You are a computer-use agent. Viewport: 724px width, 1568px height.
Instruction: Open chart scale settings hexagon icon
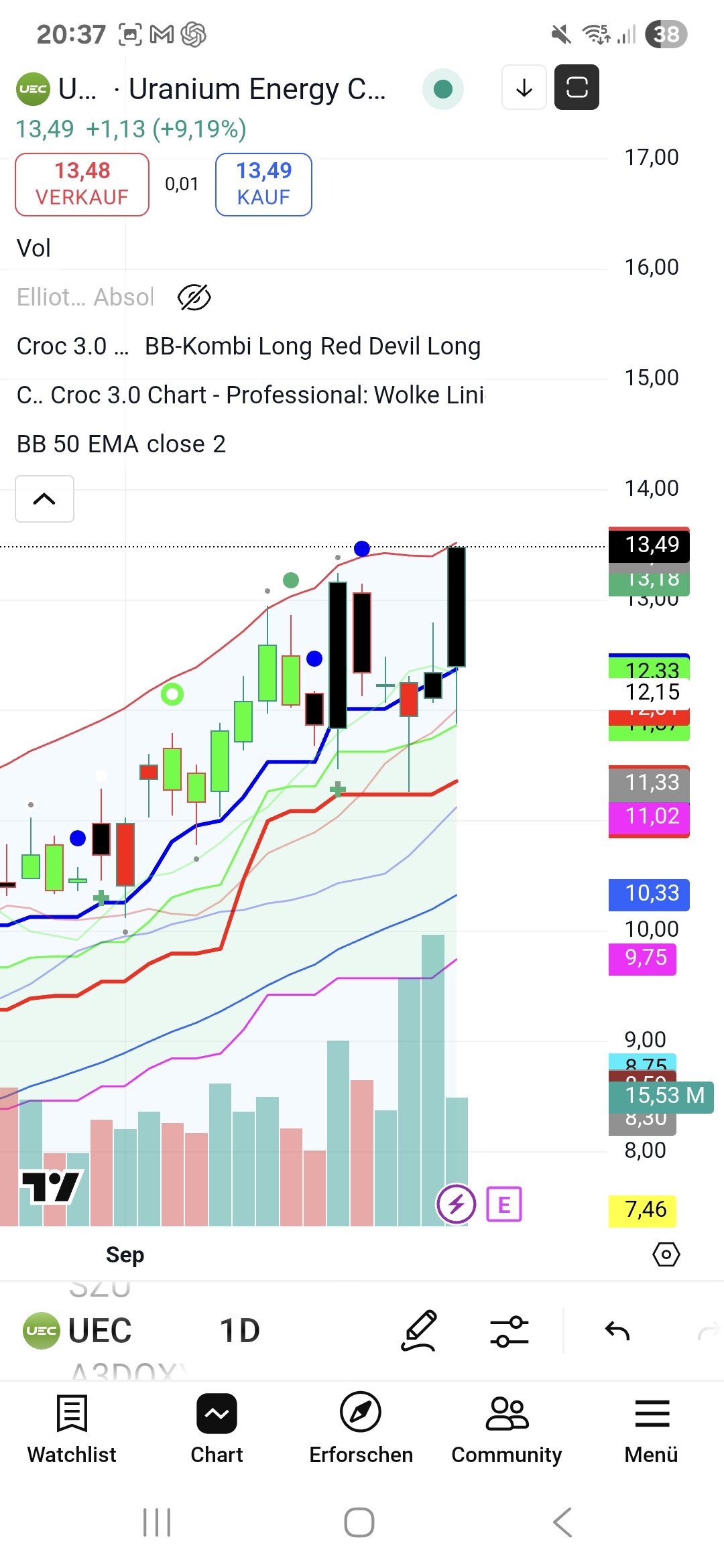coord(666,1254)
